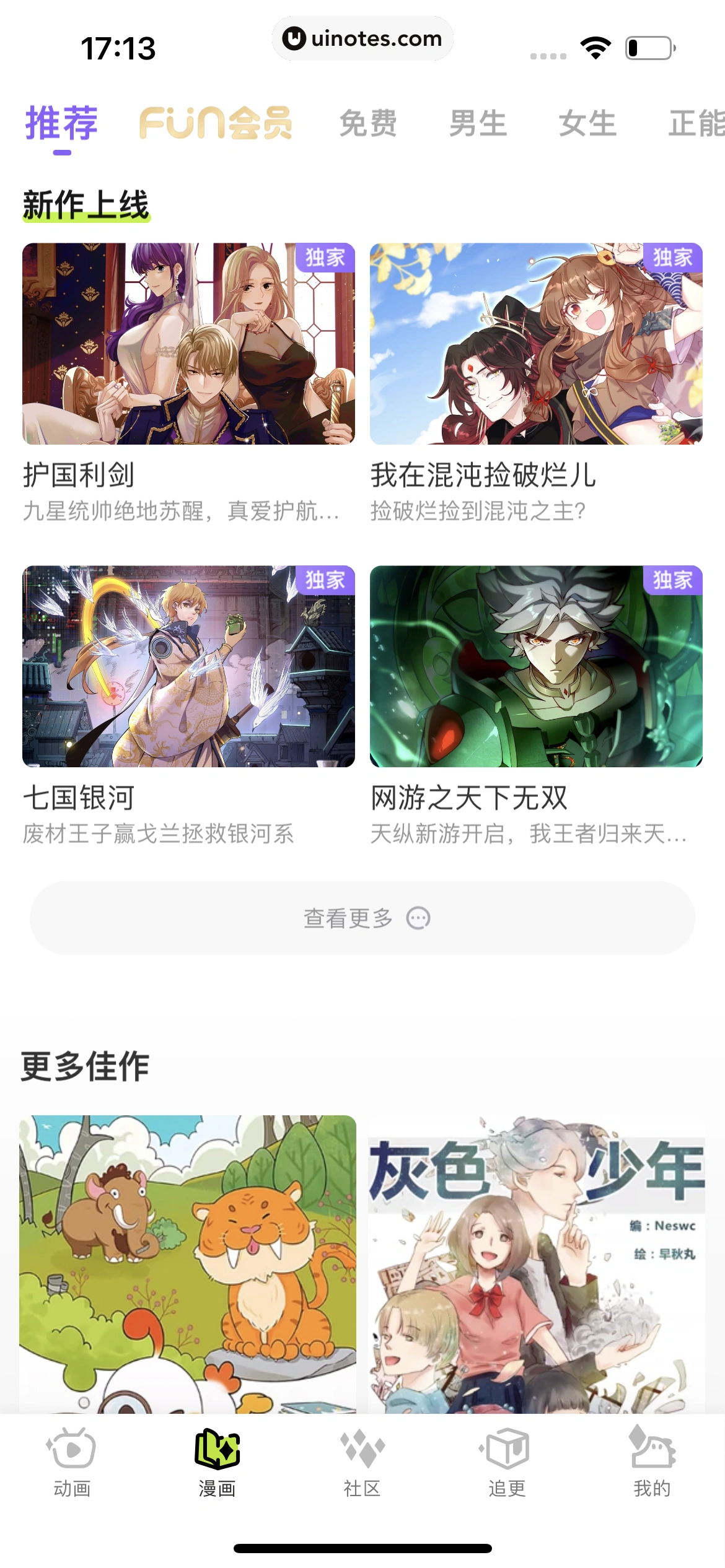Click the 新作上线 section heading
Viewport: 725px width, 1568px height.
click(87, 201)
